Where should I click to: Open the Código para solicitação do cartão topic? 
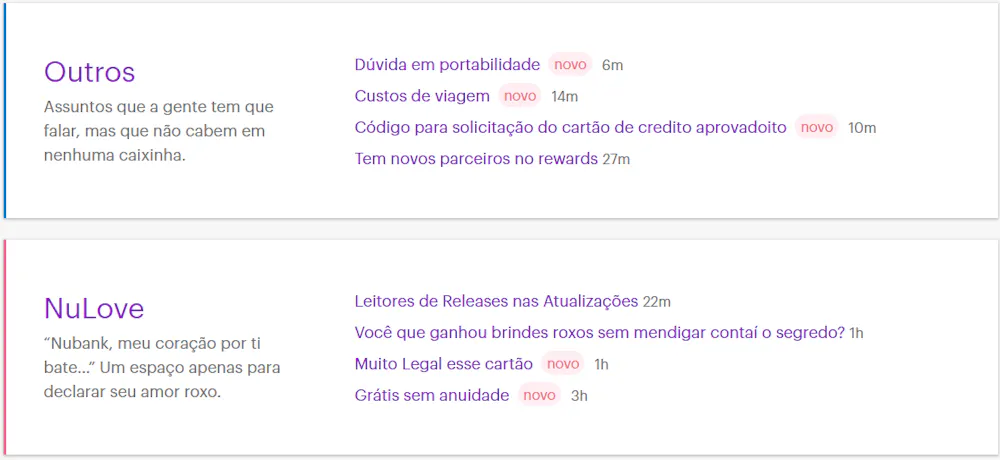point(570,127)
